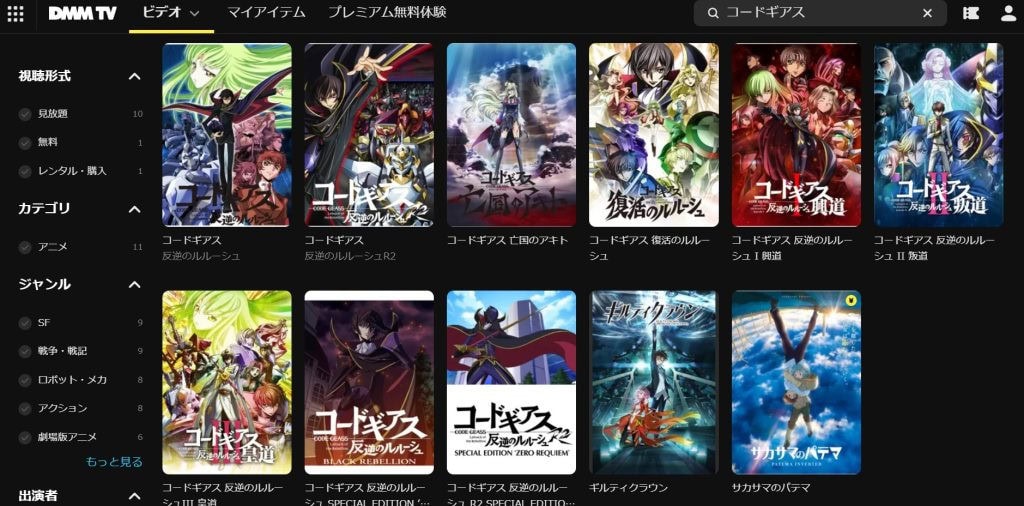Open the apps grid menu
Viewport: 1024px width, 506px height.
[x=15, y=13]
